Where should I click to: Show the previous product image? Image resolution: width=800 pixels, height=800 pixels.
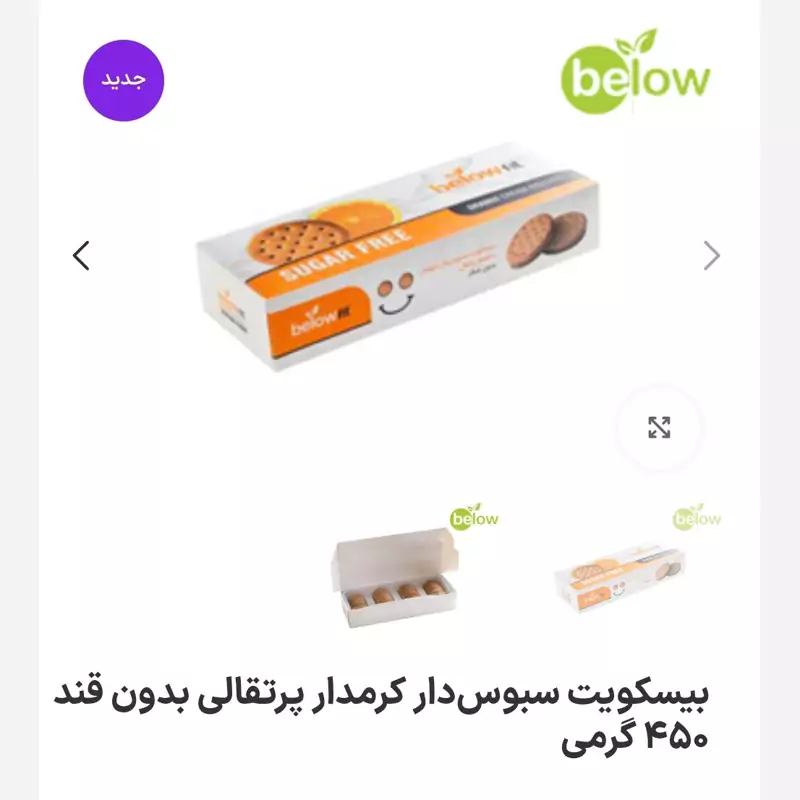pyautogui.click(x=82, y=256)
